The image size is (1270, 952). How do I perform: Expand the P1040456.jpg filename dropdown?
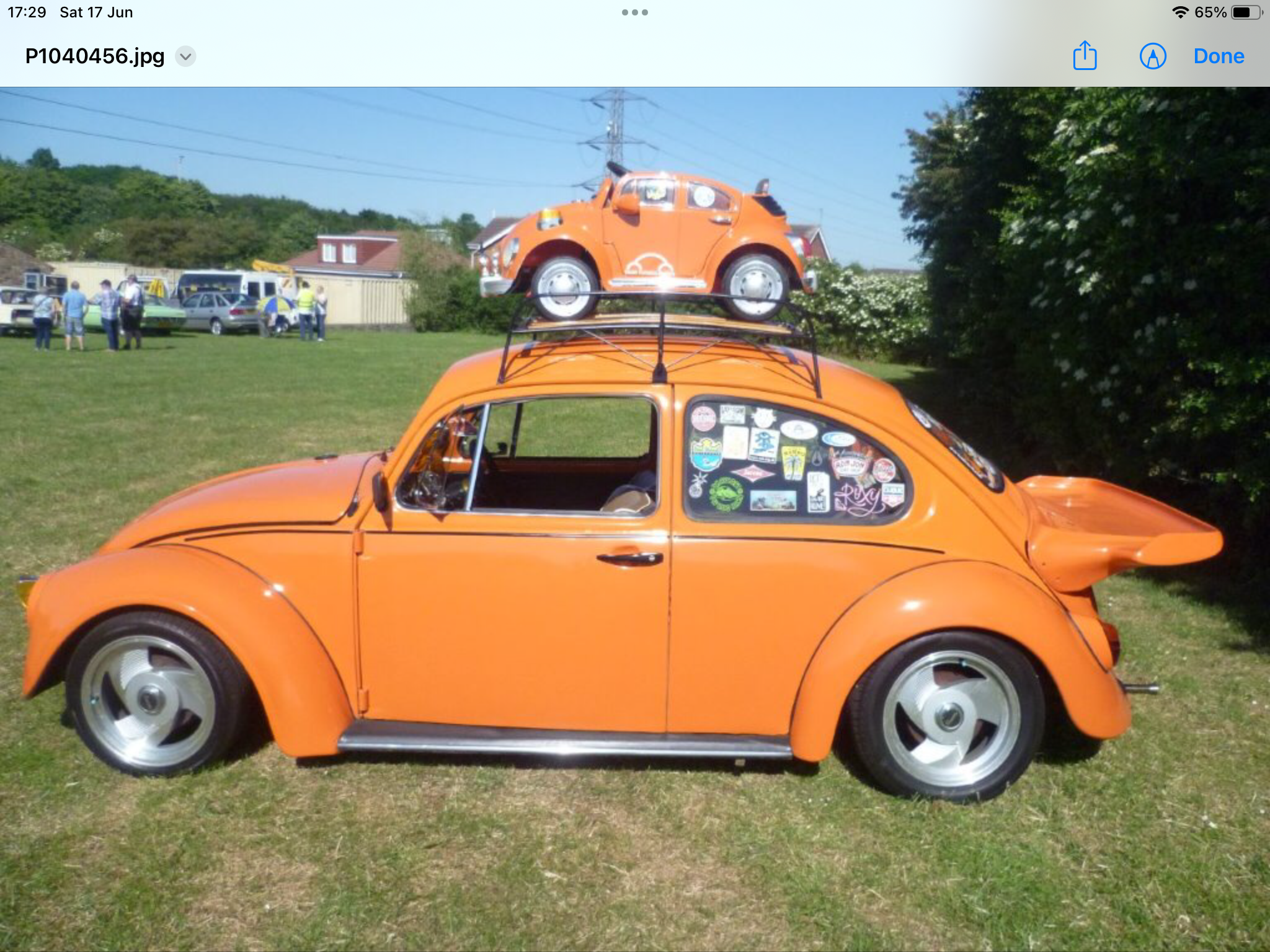185,56
